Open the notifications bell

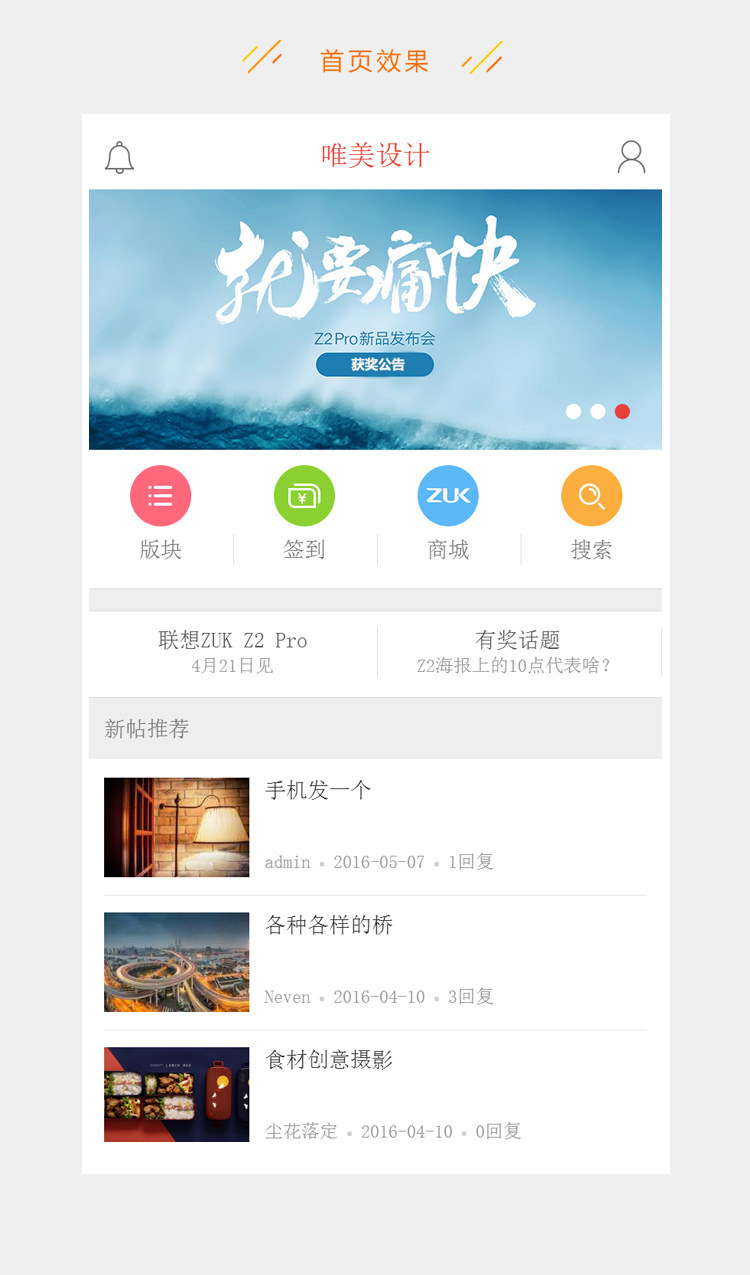119,157
